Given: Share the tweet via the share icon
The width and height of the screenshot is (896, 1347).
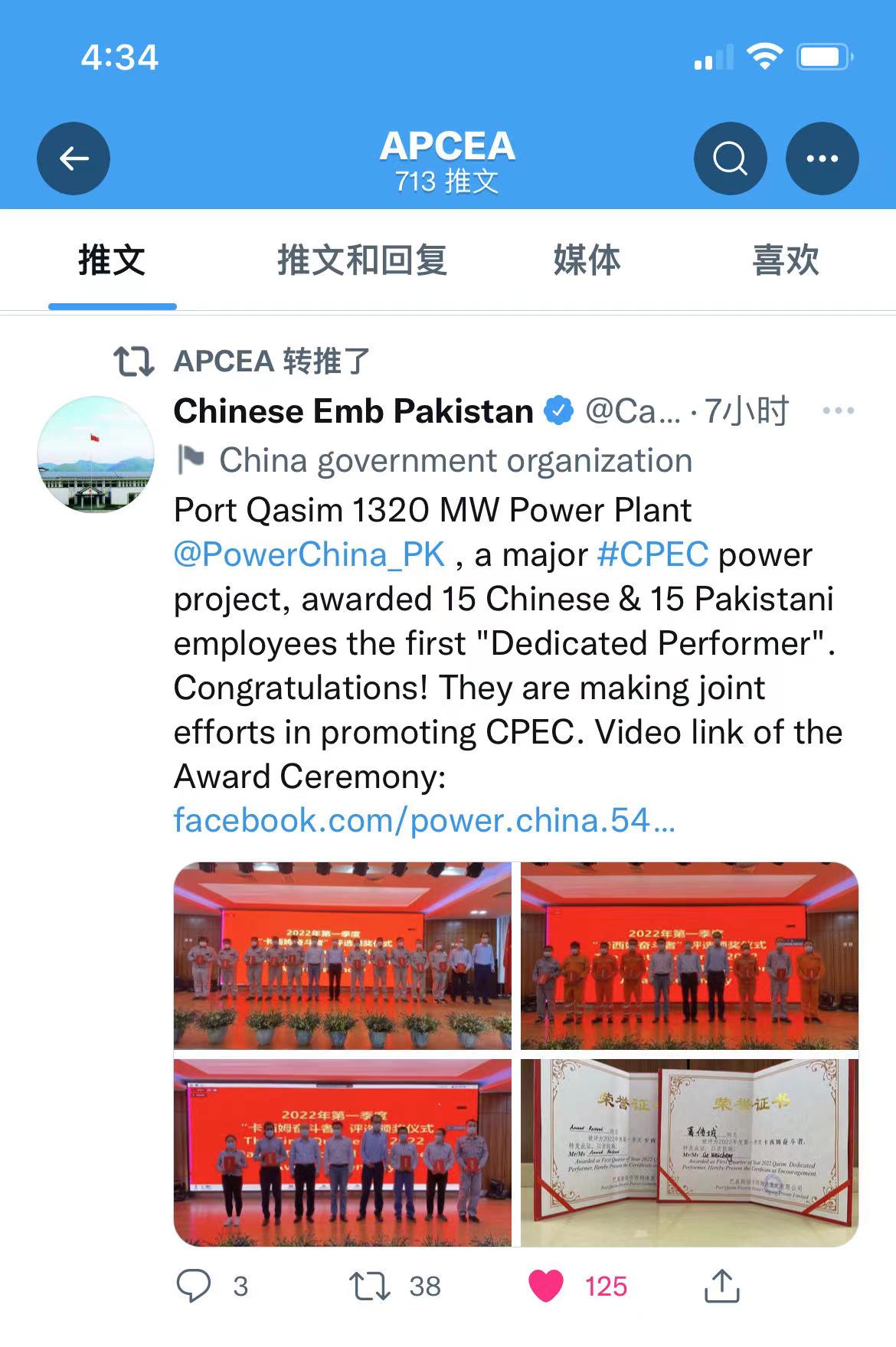Looking at the screenshot, I should pos(721,1286).
